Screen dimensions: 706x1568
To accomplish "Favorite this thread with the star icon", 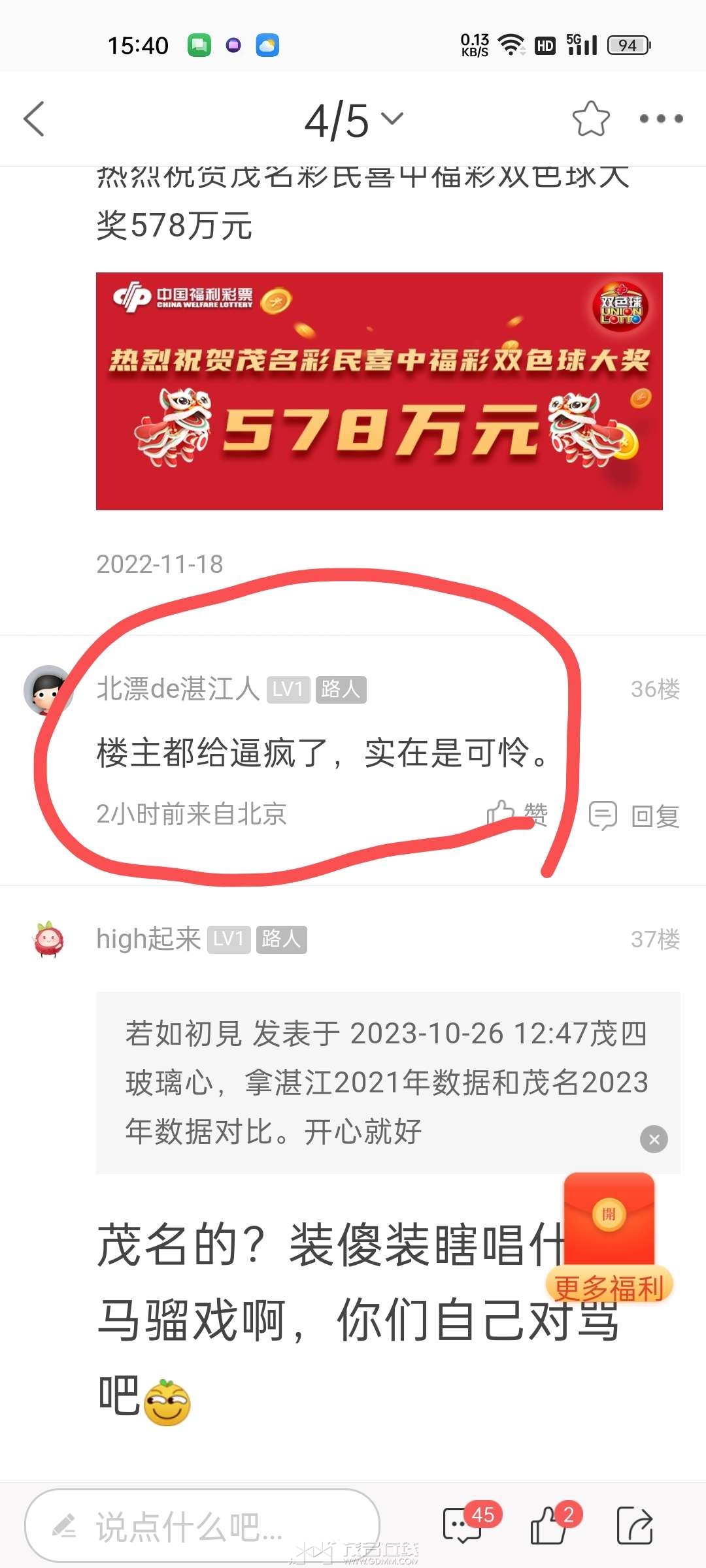I will (x=591, y=119).
